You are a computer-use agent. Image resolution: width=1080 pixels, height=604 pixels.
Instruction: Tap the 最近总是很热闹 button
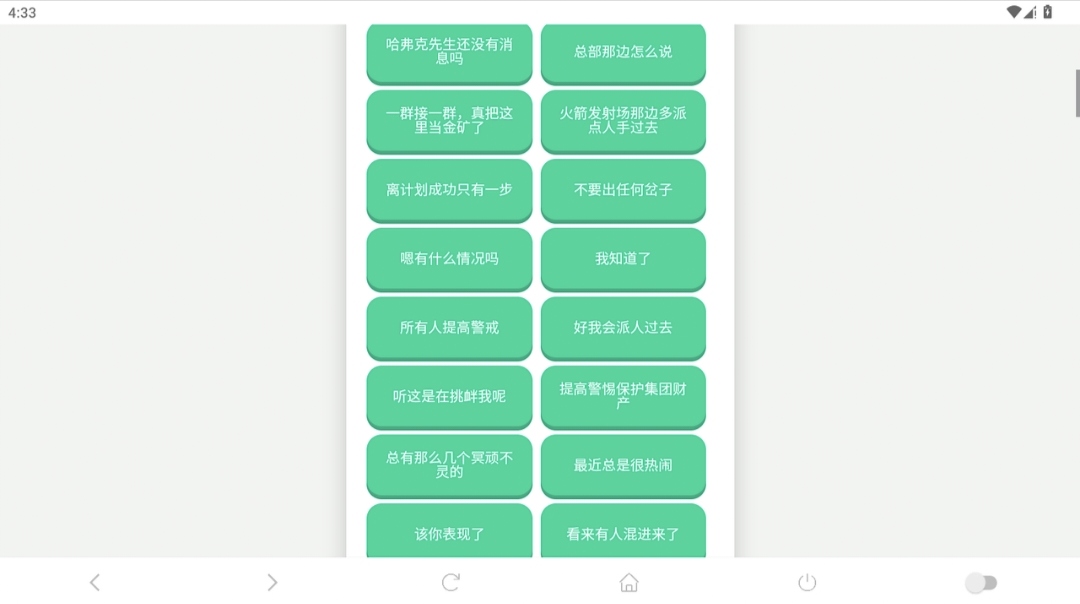623,466
